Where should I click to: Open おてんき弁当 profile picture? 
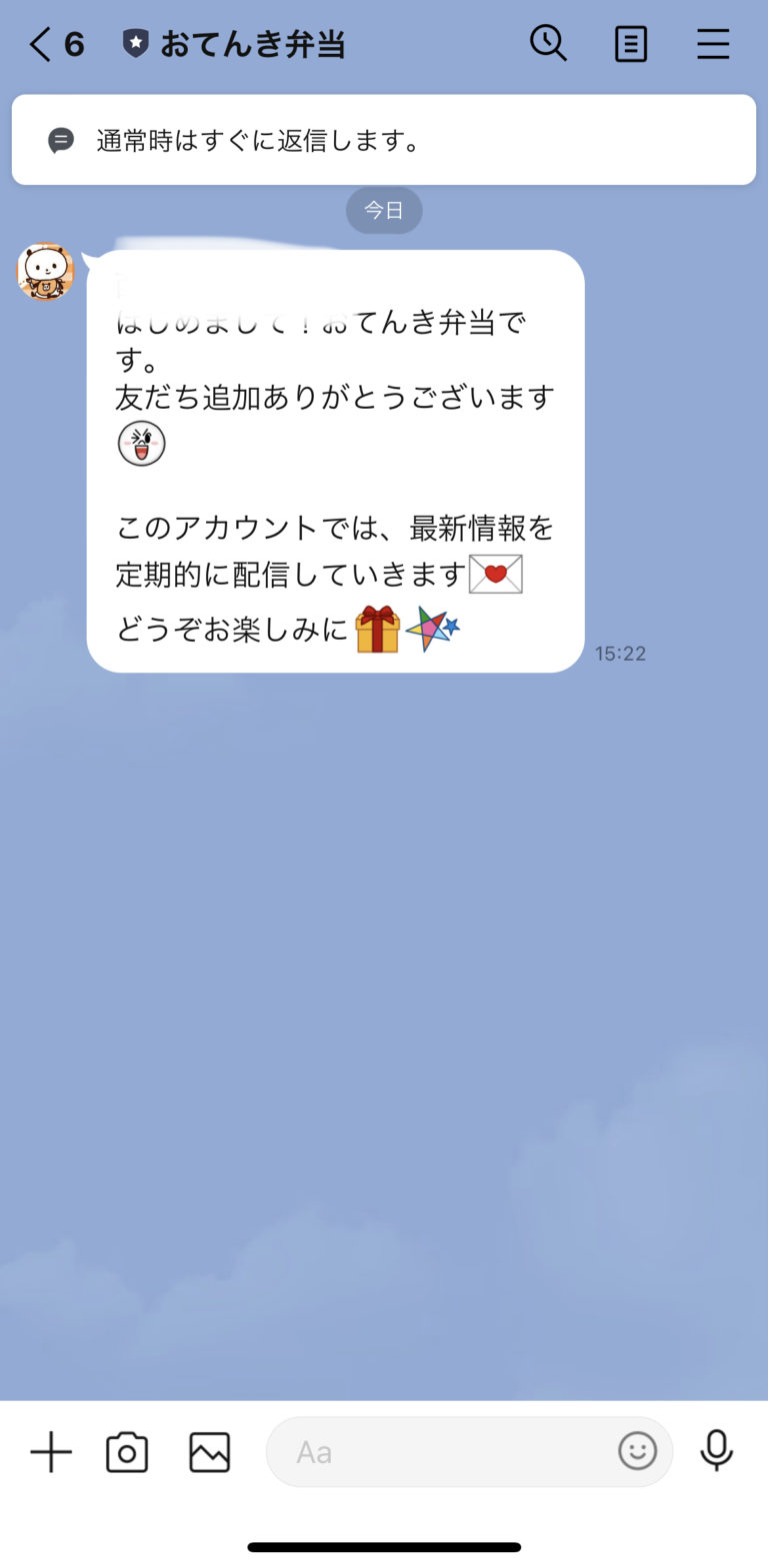pyautogui.click(x=45, y=271)
